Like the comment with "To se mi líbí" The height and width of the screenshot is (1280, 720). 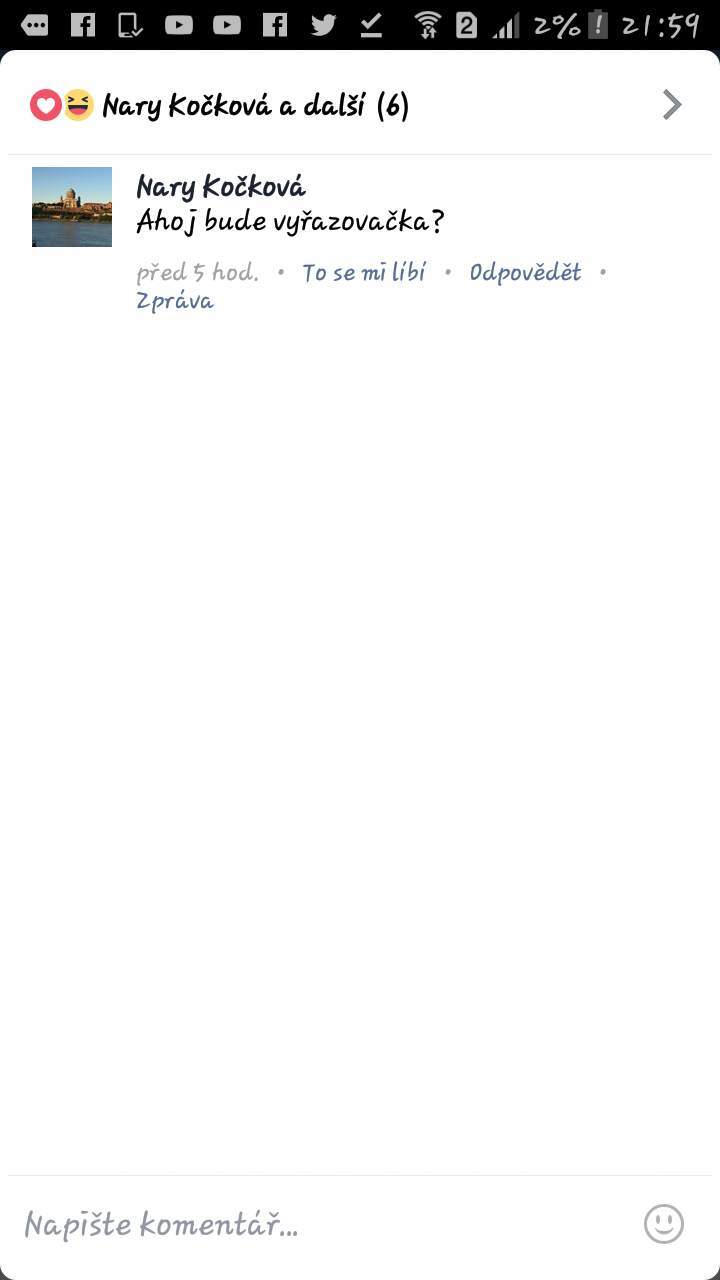point(364,273)
